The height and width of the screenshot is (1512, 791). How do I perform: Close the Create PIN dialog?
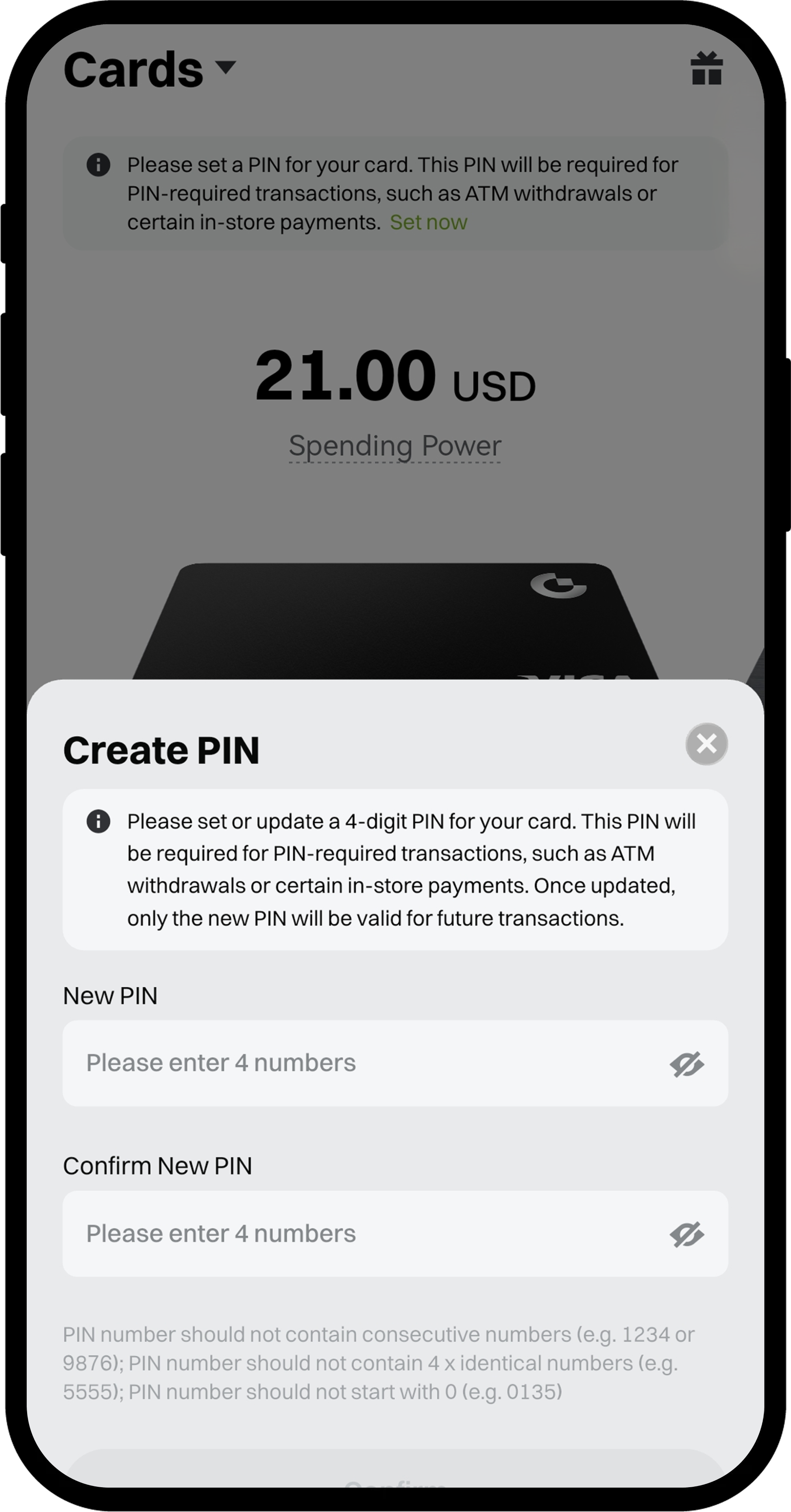pos(706,744)
